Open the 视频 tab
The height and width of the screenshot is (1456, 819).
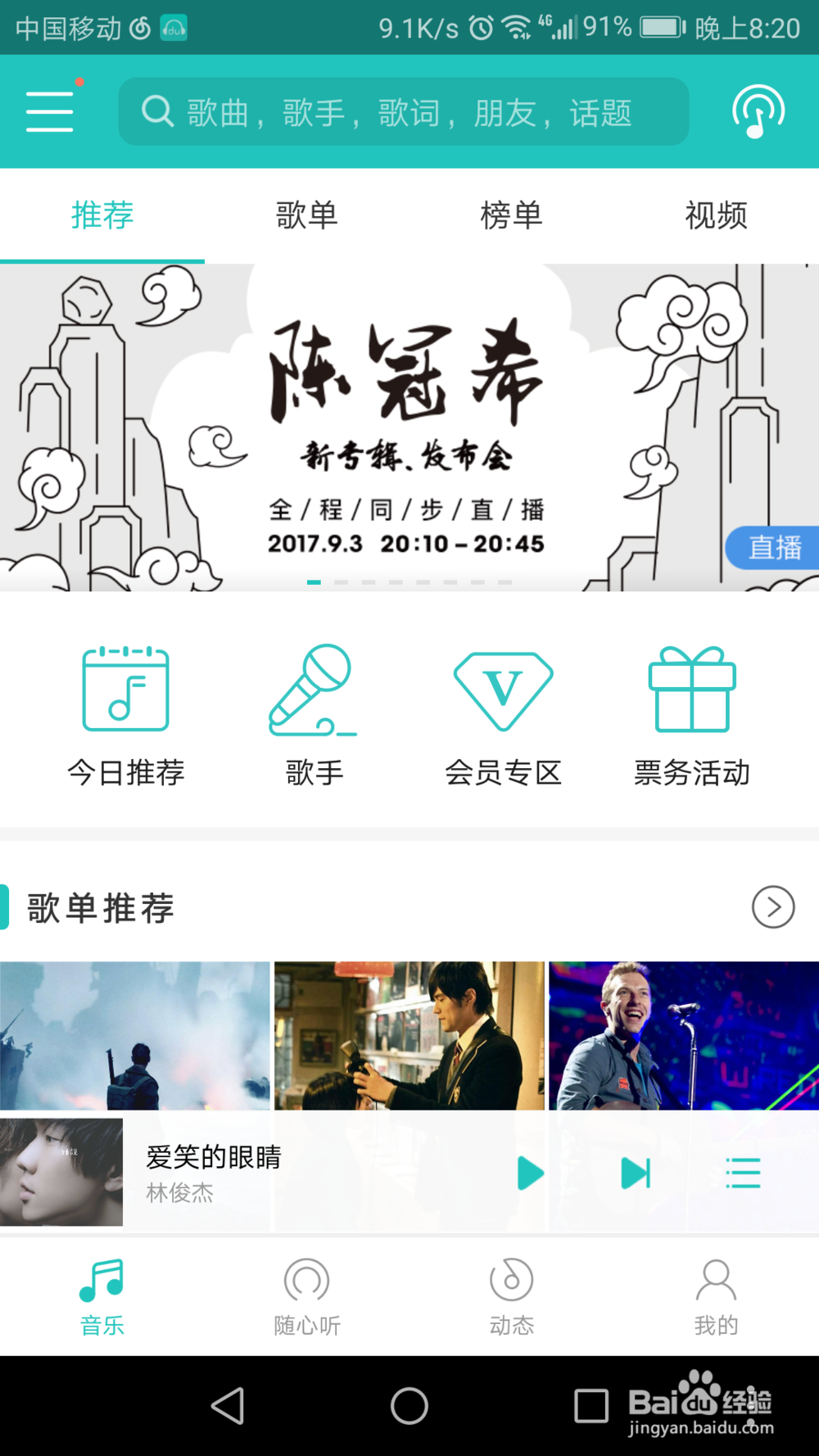716,216
